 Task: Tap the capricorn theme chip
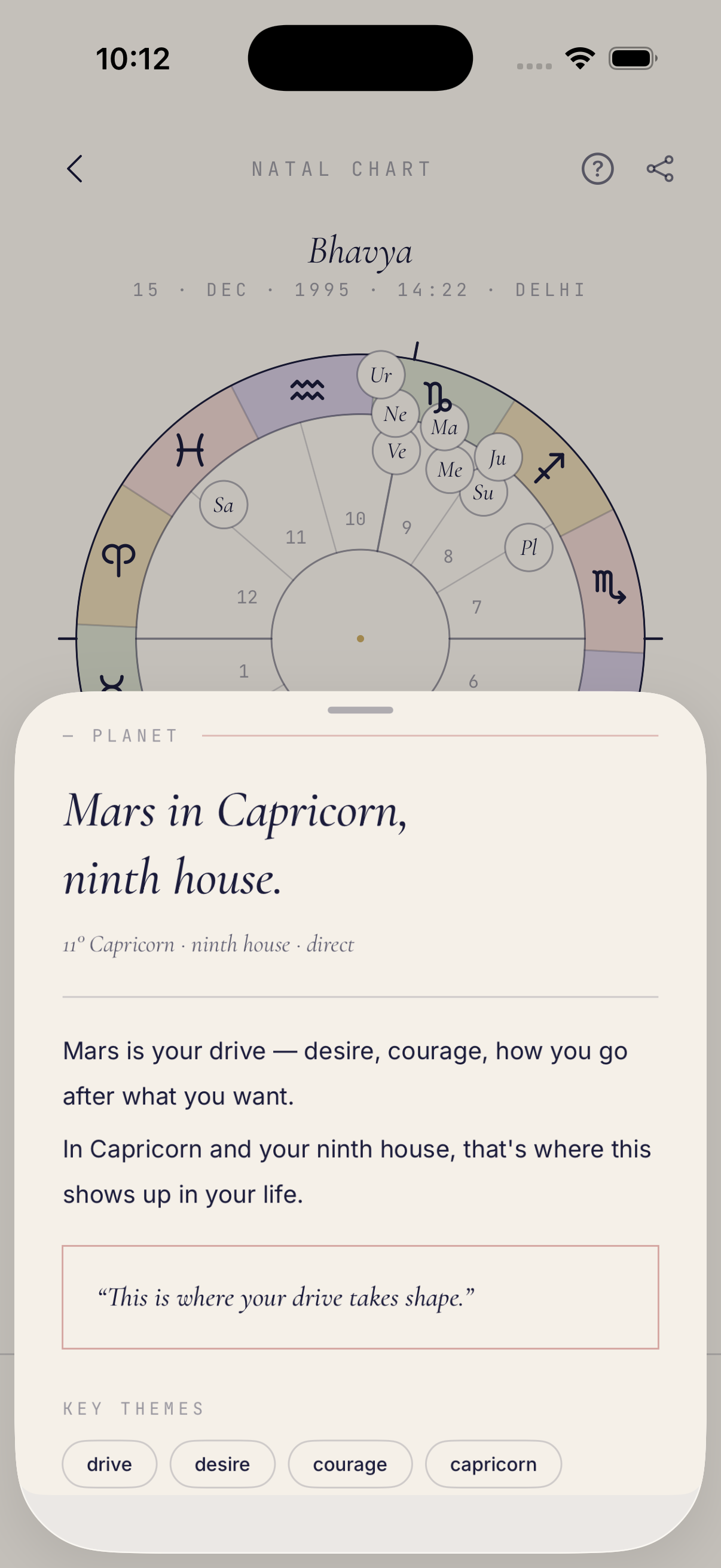pos(493,1464)
